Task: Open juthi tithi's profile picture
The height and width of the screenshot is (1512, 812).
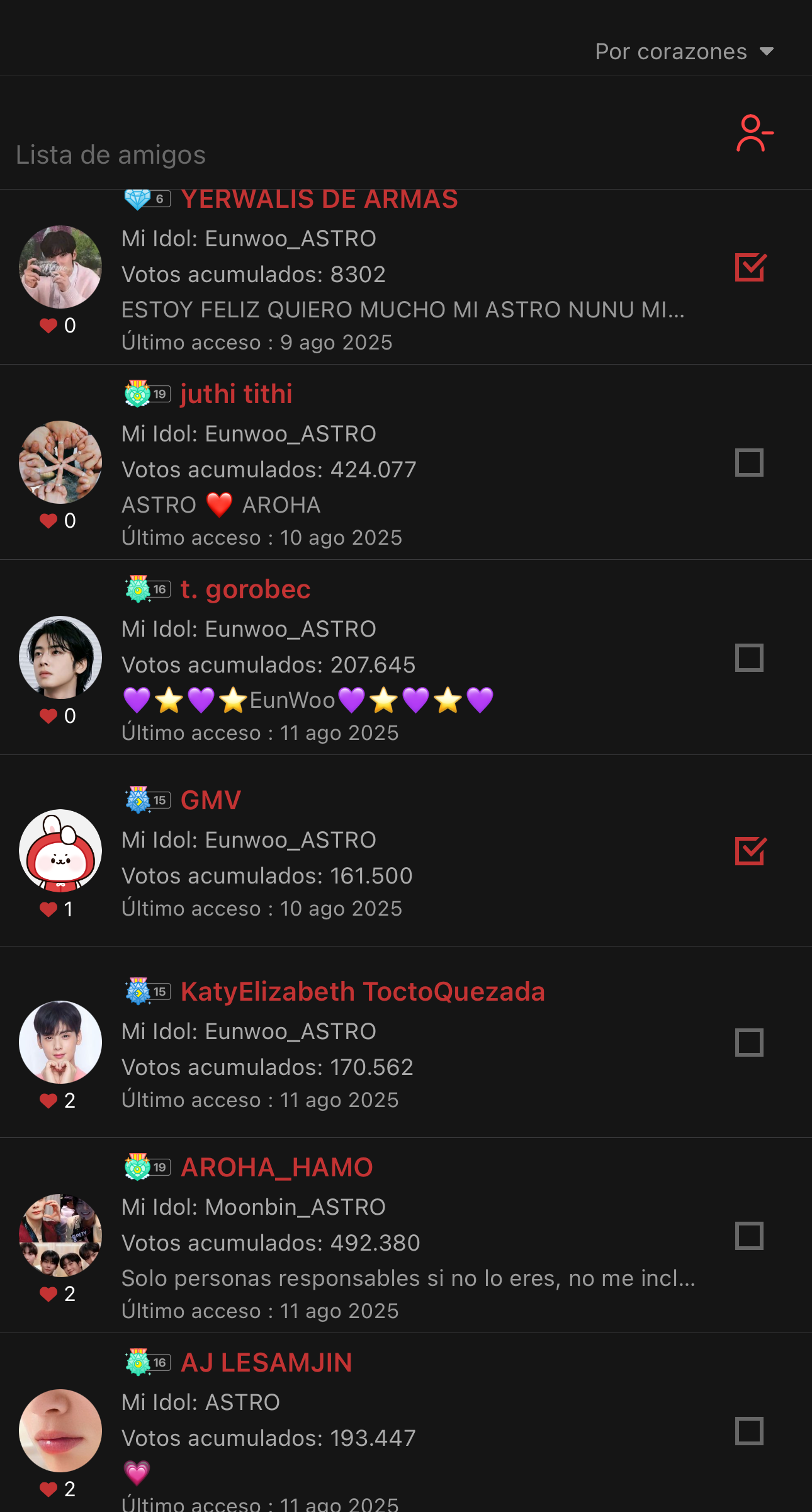Action: [60, 462]
